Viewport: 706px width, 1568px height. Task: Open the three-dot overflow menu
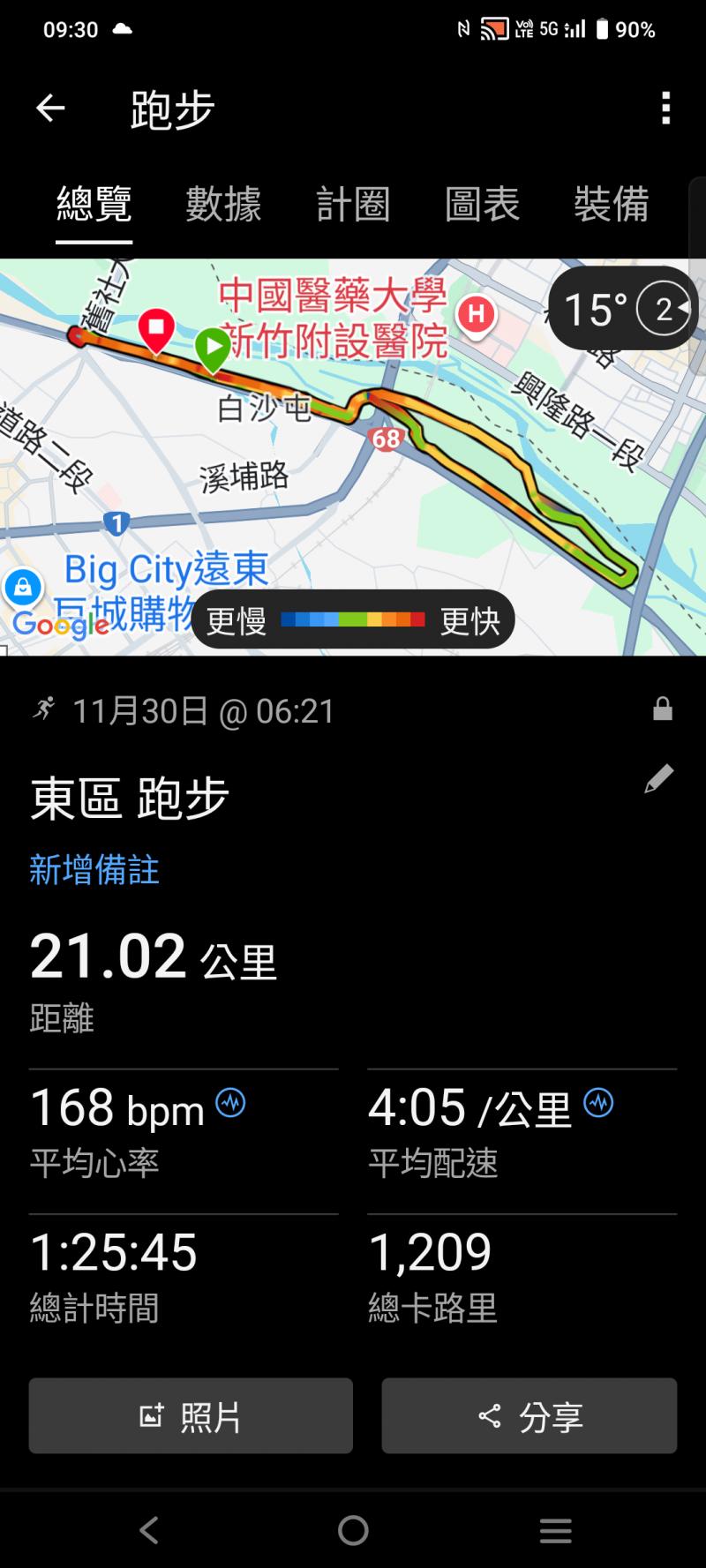pyautogui.click(x=665, y=109)
